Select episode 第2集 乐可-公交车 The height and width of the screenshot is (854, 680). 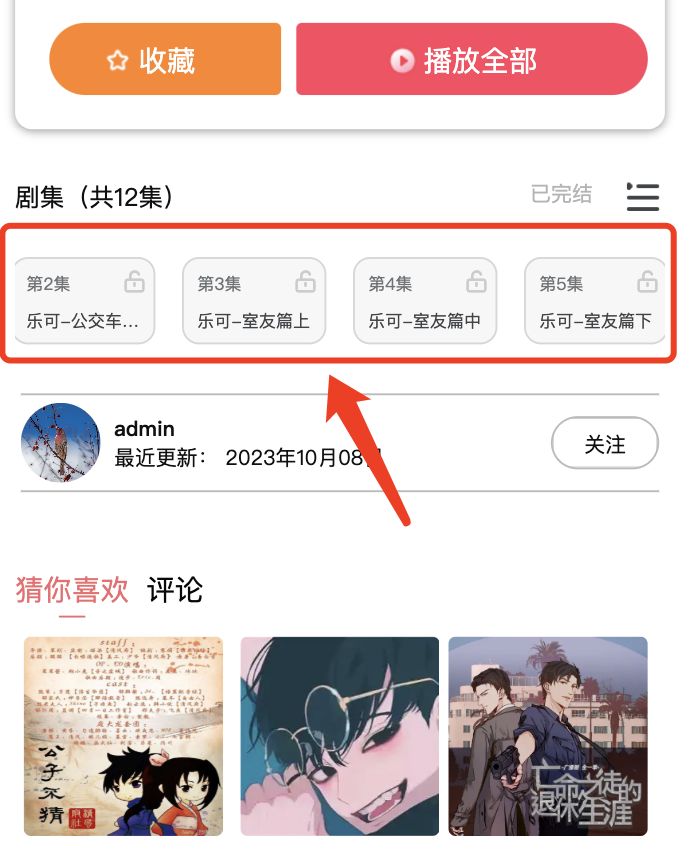84,301
